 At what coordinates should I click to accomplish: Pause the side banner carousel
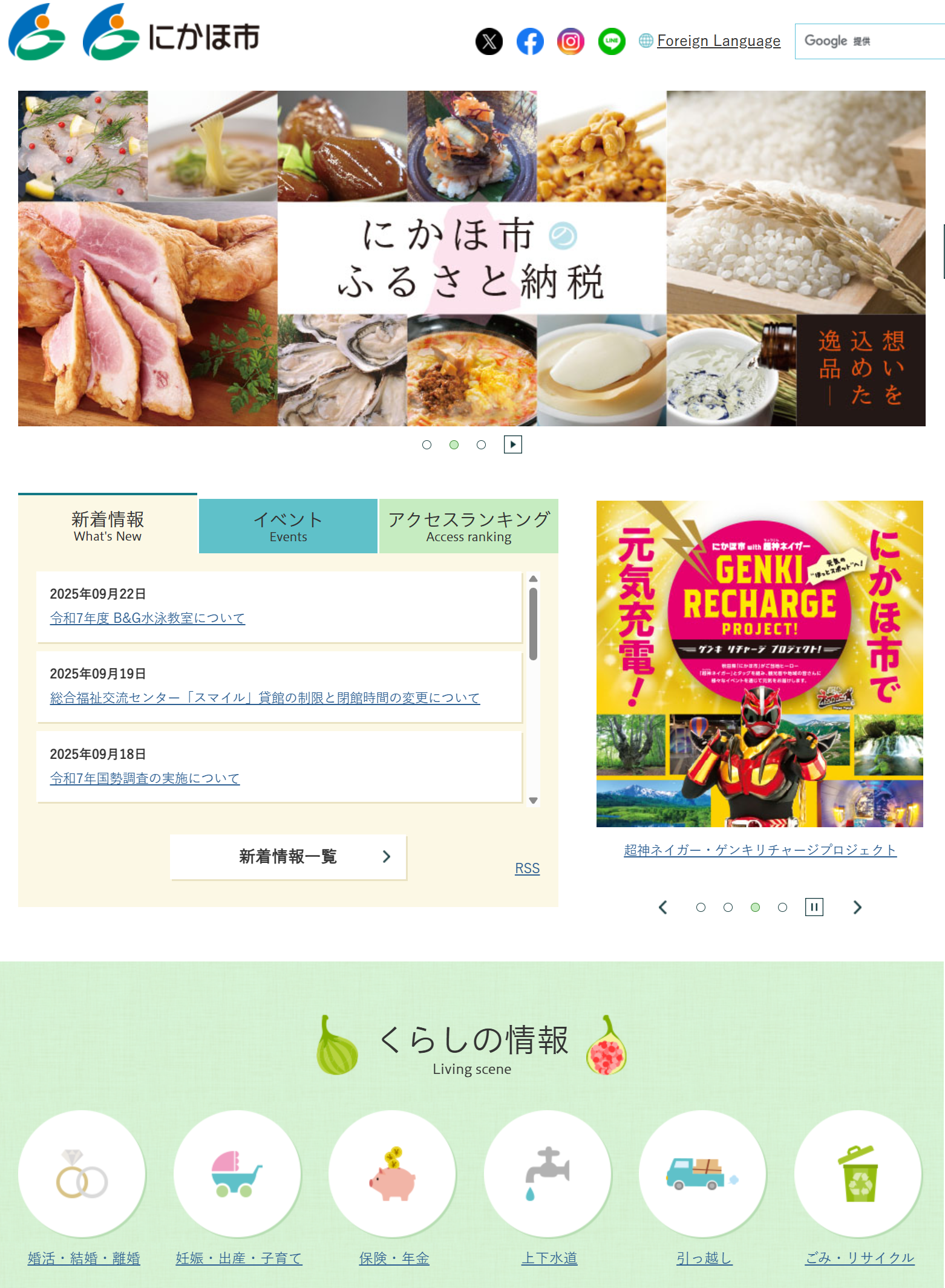tap(814, 907)
